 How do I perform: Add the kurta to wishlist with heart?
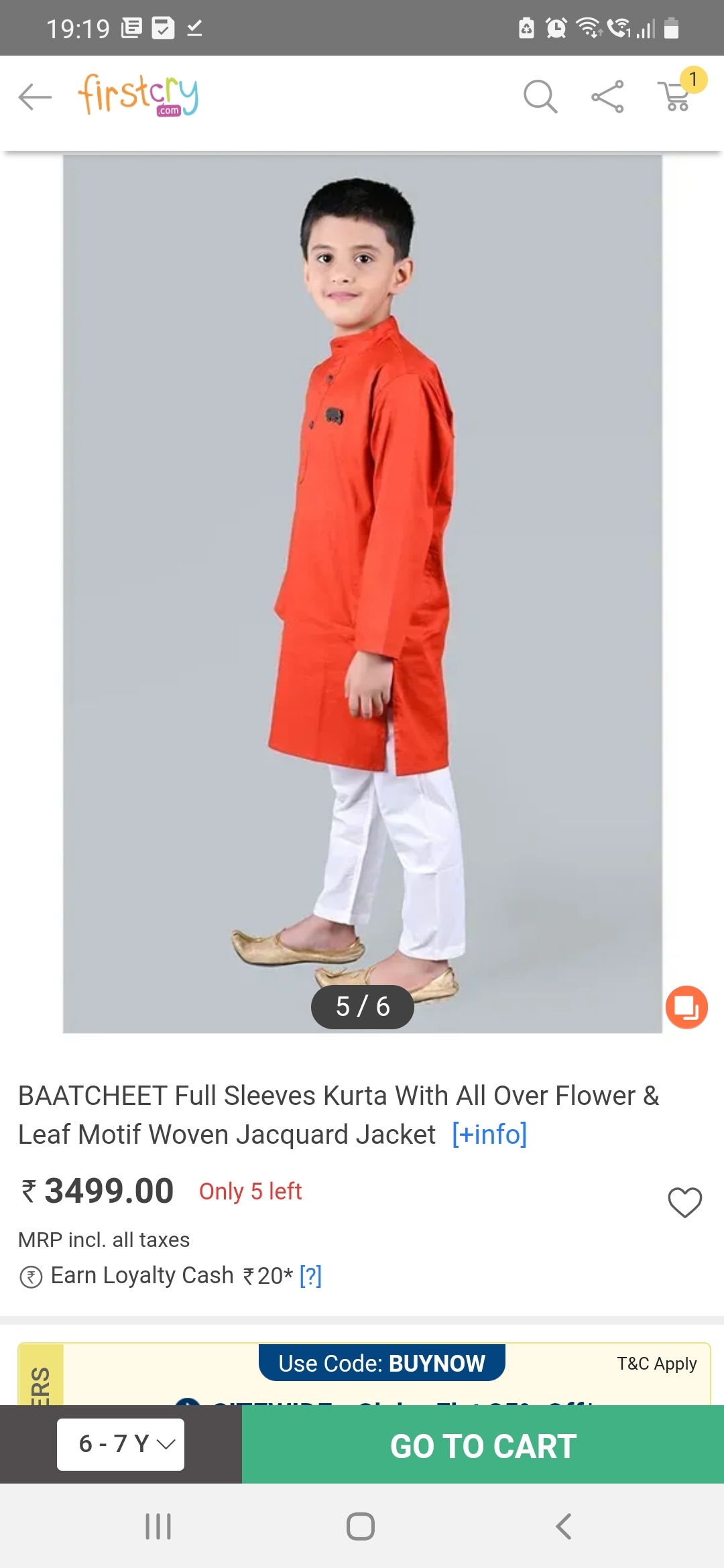coord(684,1202)
